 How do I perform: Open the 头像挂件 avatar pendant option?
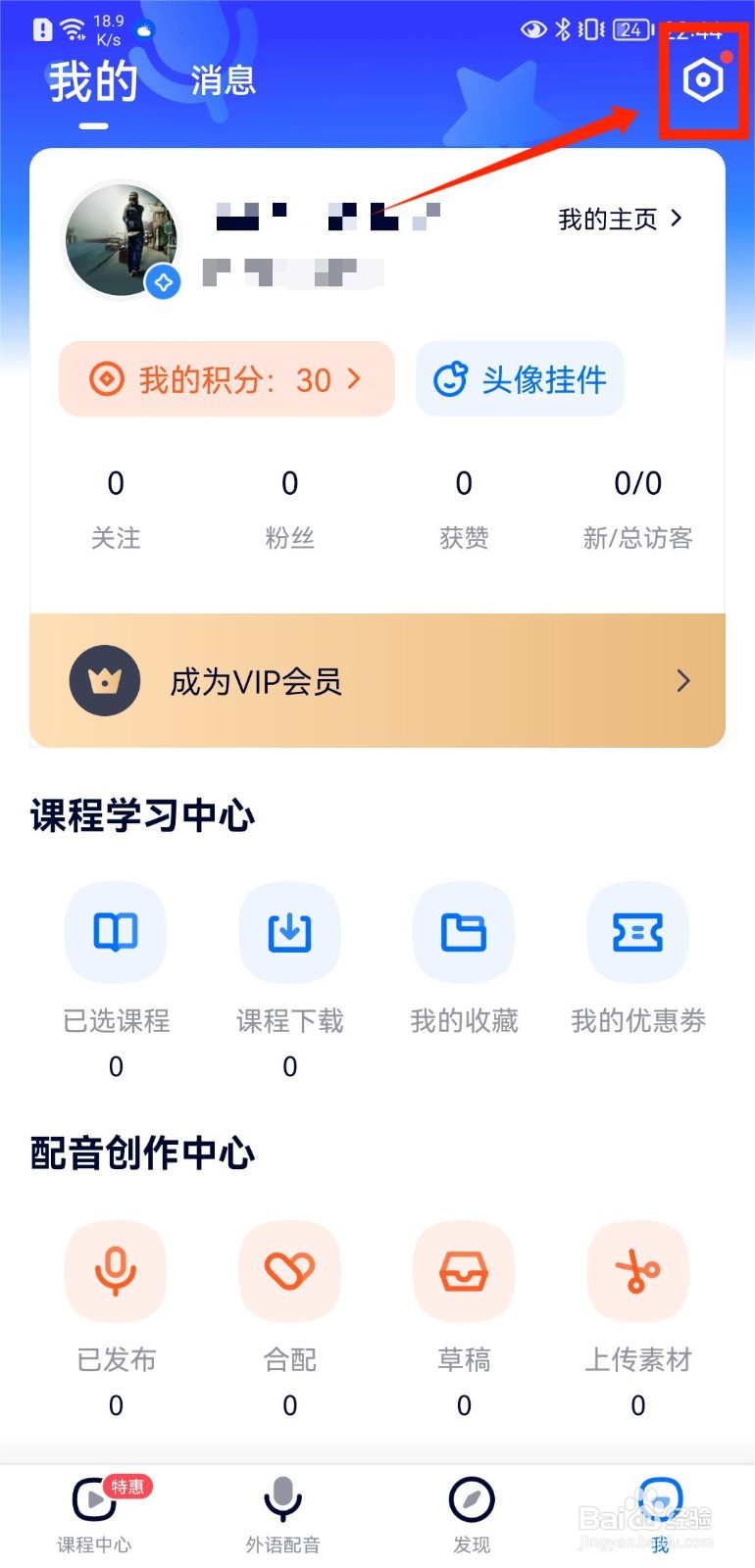click(x=520, y=379)
